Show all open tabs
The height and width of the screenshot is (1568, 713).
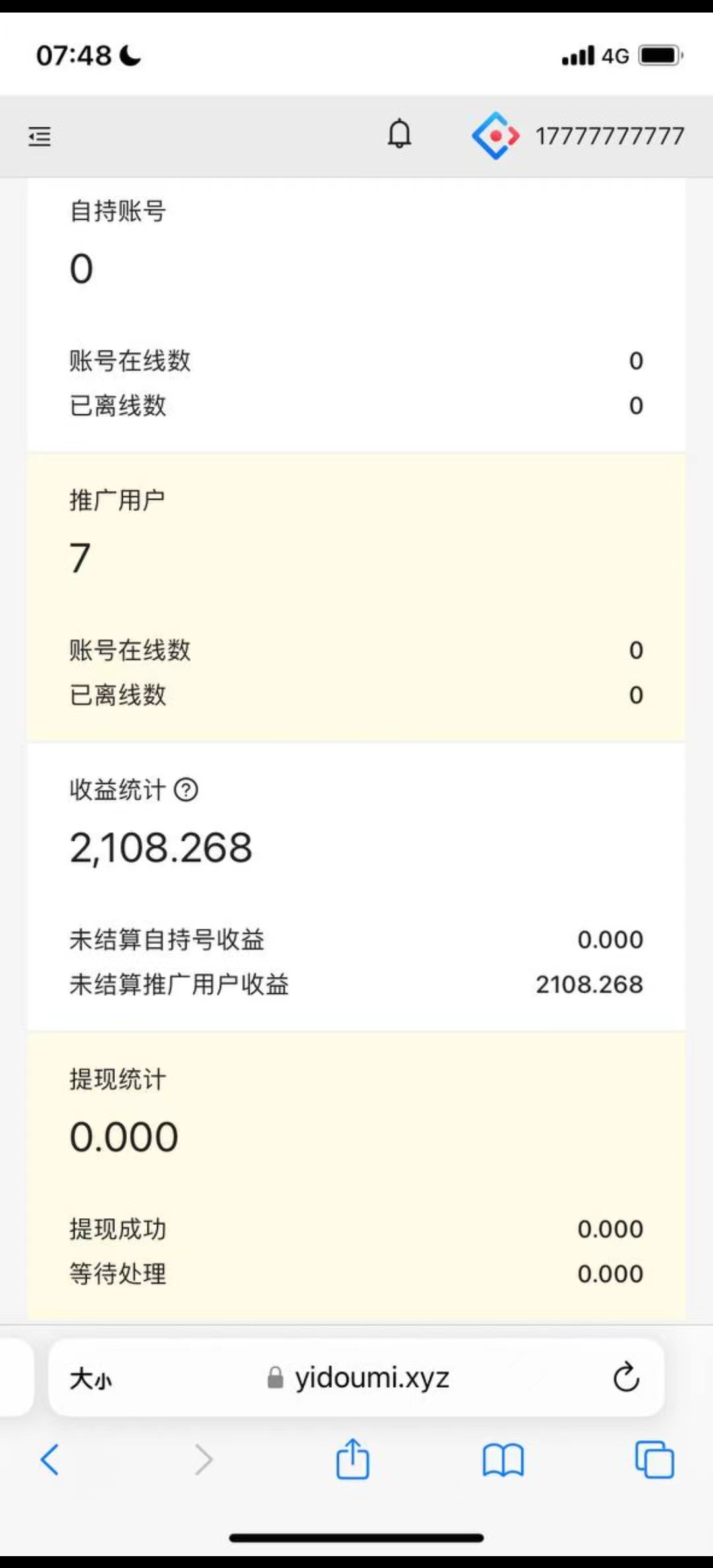click(654, 1460)
